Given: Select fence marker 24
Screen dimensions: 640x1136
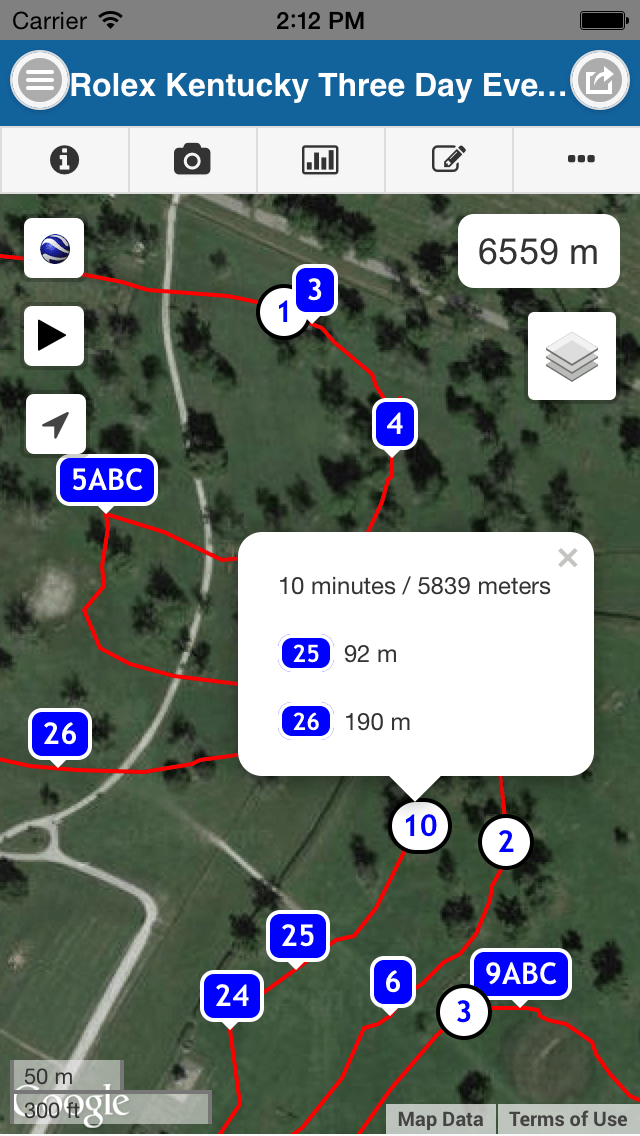Looking at the screenshot, I should [x=232, y=995].
